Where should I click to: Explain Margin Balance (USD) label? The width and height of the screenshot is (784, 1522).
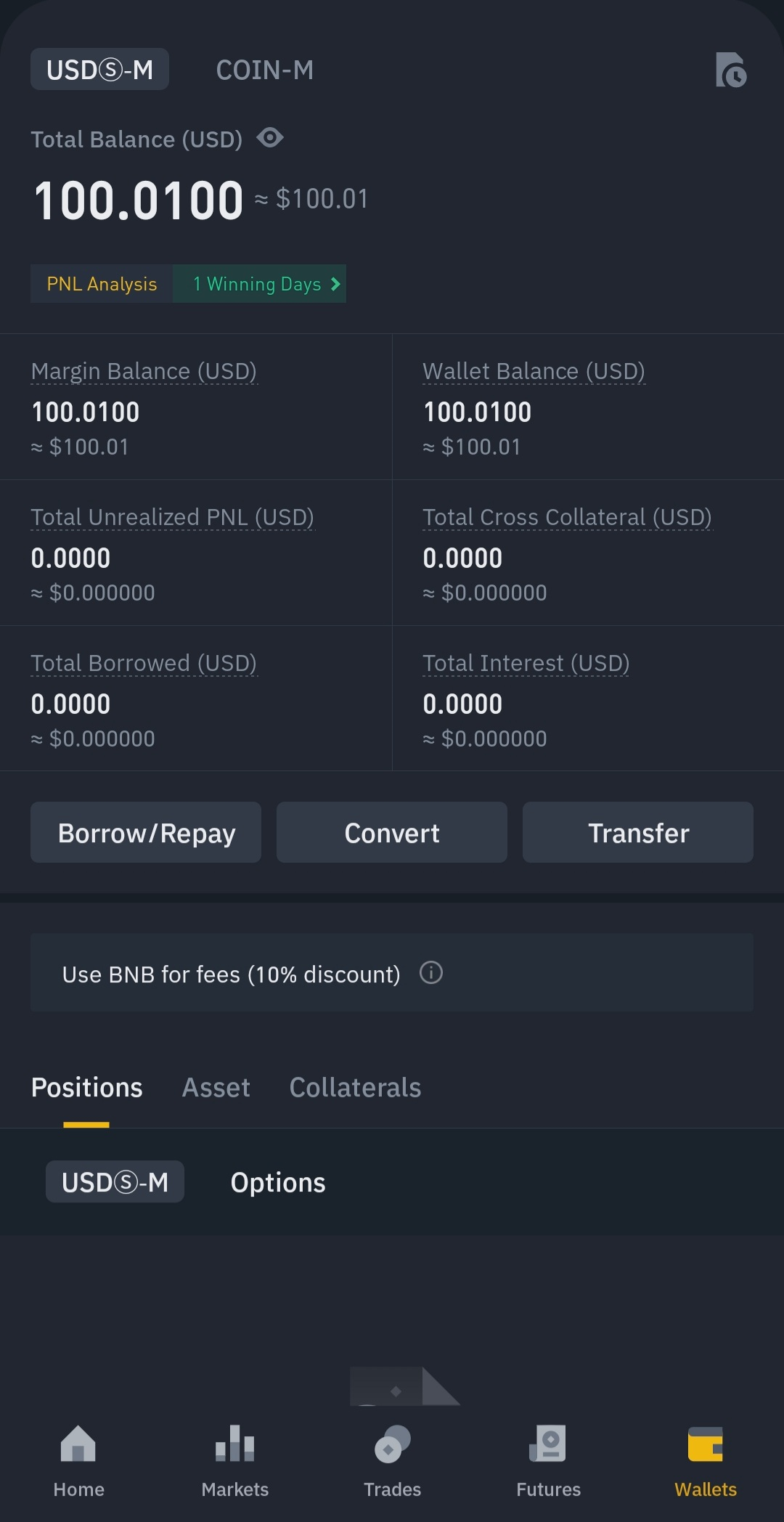144,372
